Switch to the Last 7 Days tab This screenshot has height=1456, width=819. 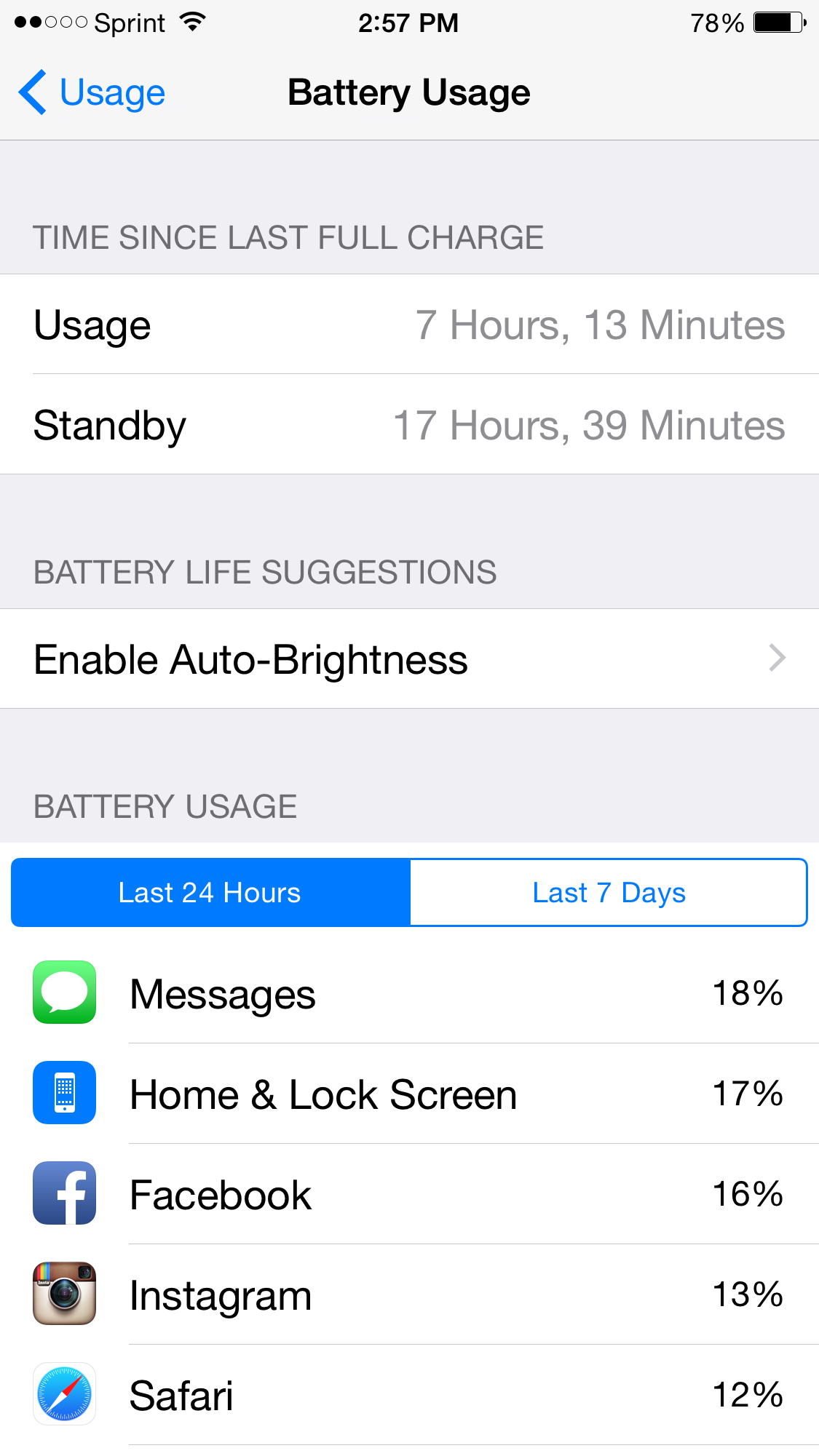pos(609,892)
